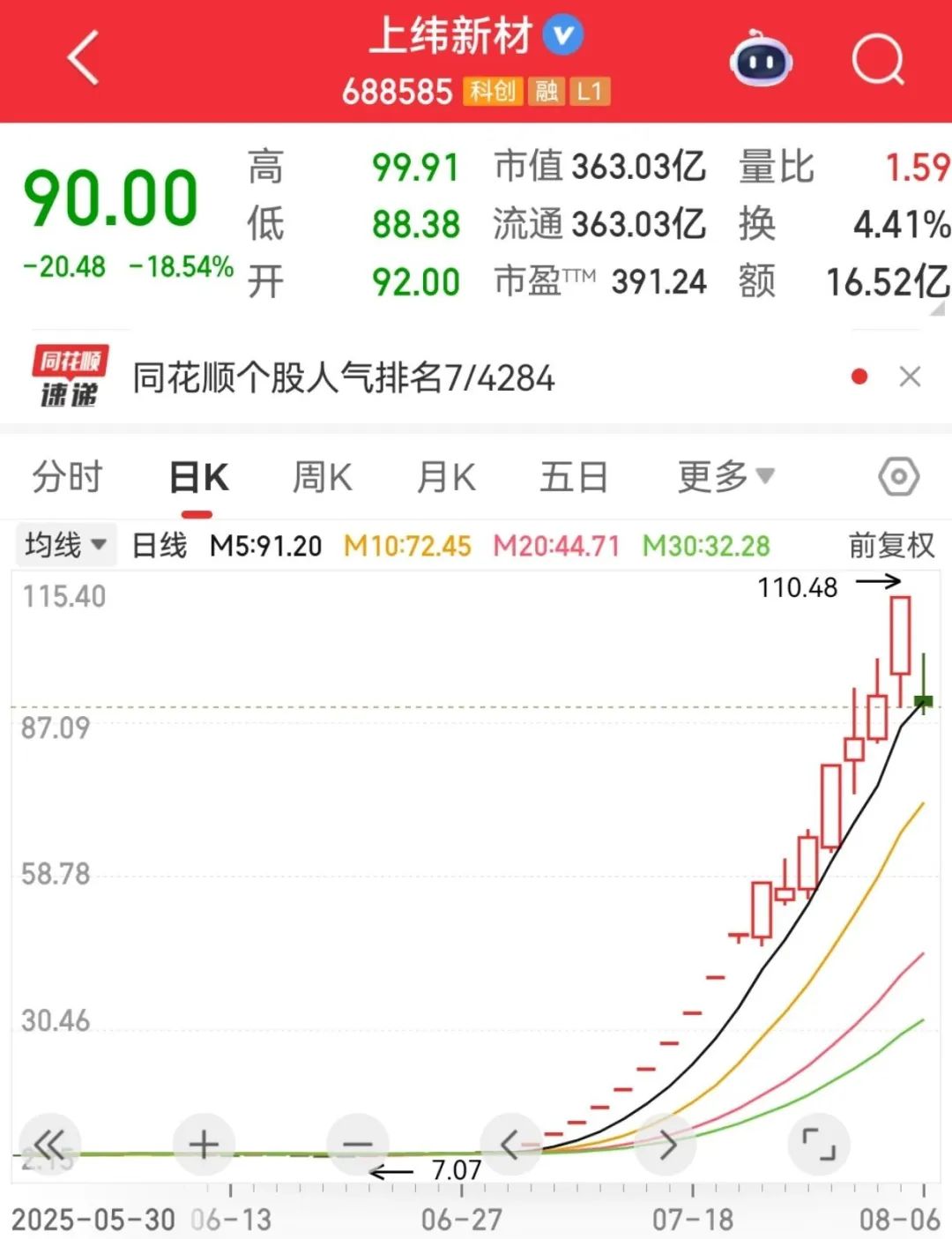The width and height of the screenshot is (952, 1239).
Task: Move chart one step left
Action: [x=510, y=1145]
